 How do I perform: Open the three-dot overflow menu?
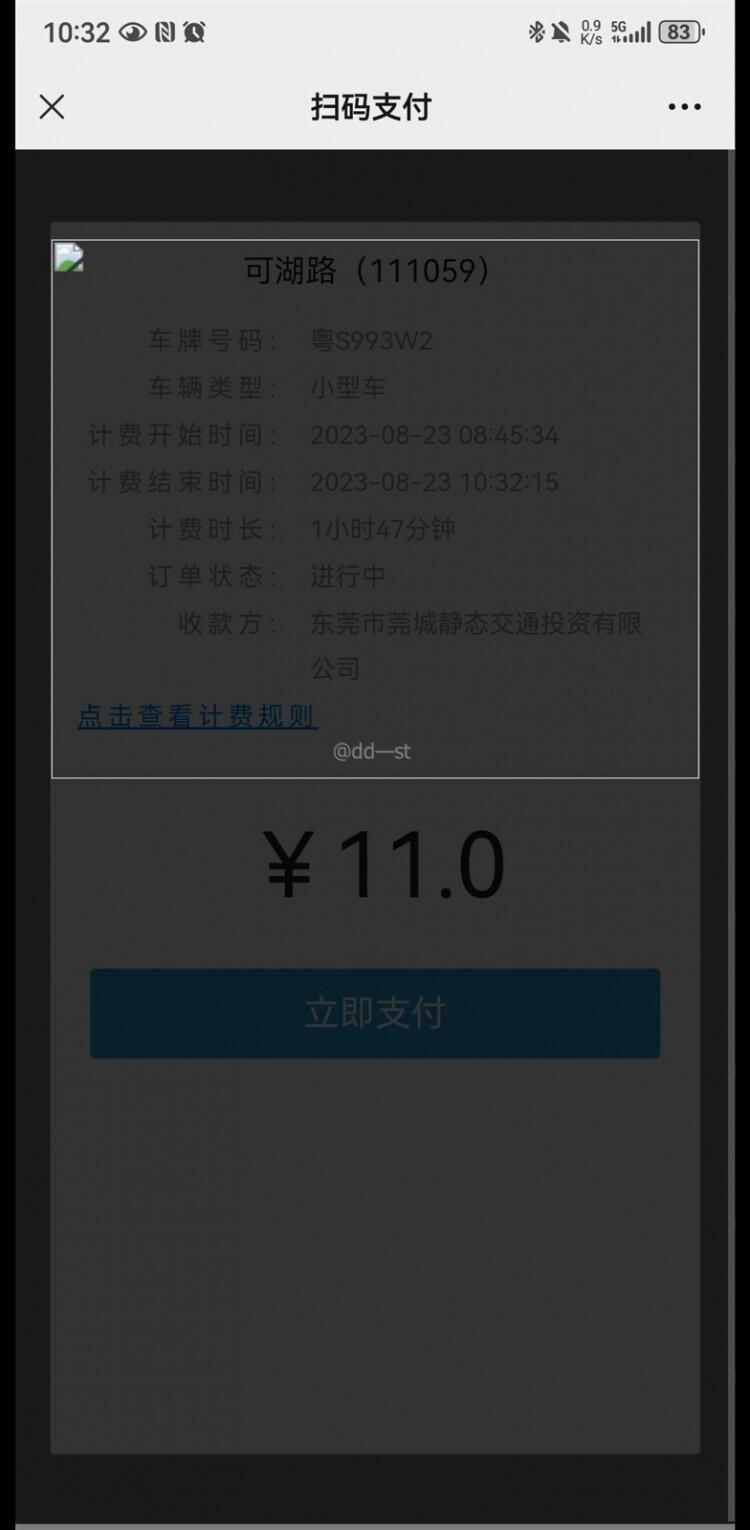click(684, 107)
